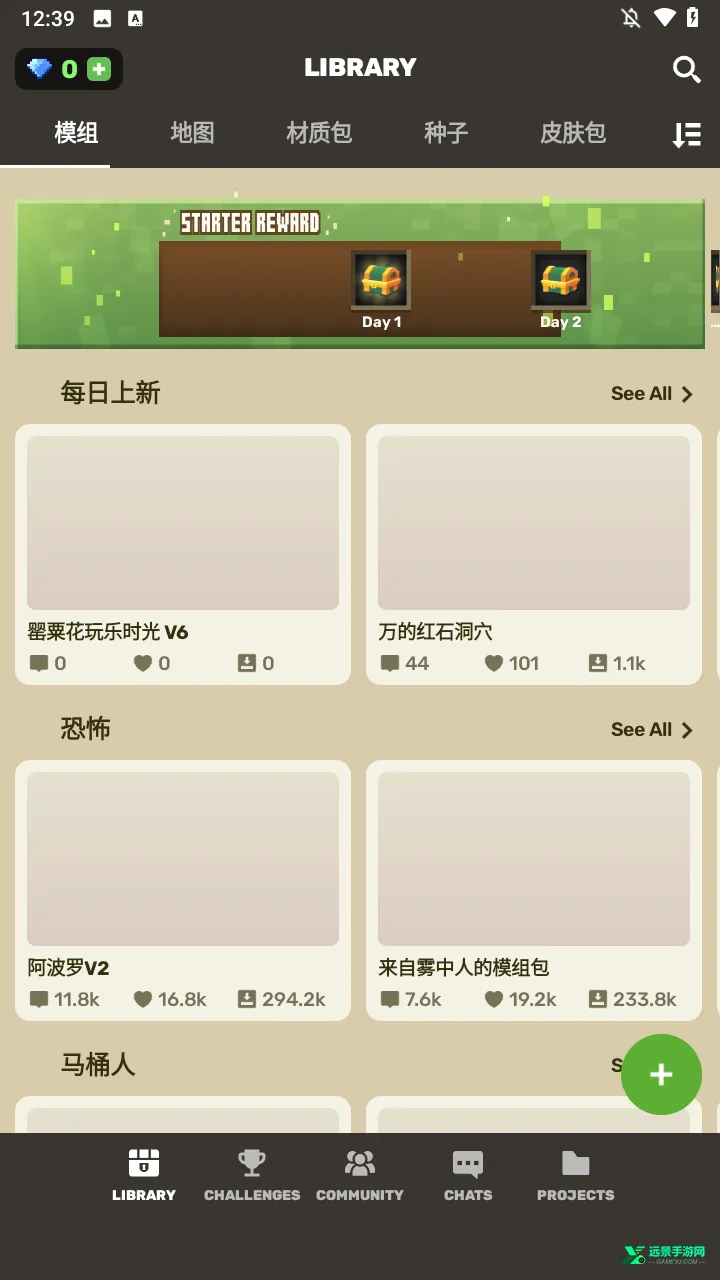The width and height of the screenshot is (720, 1280).
Task: Tap the diamond currency icon
Action: pos(39,69)
